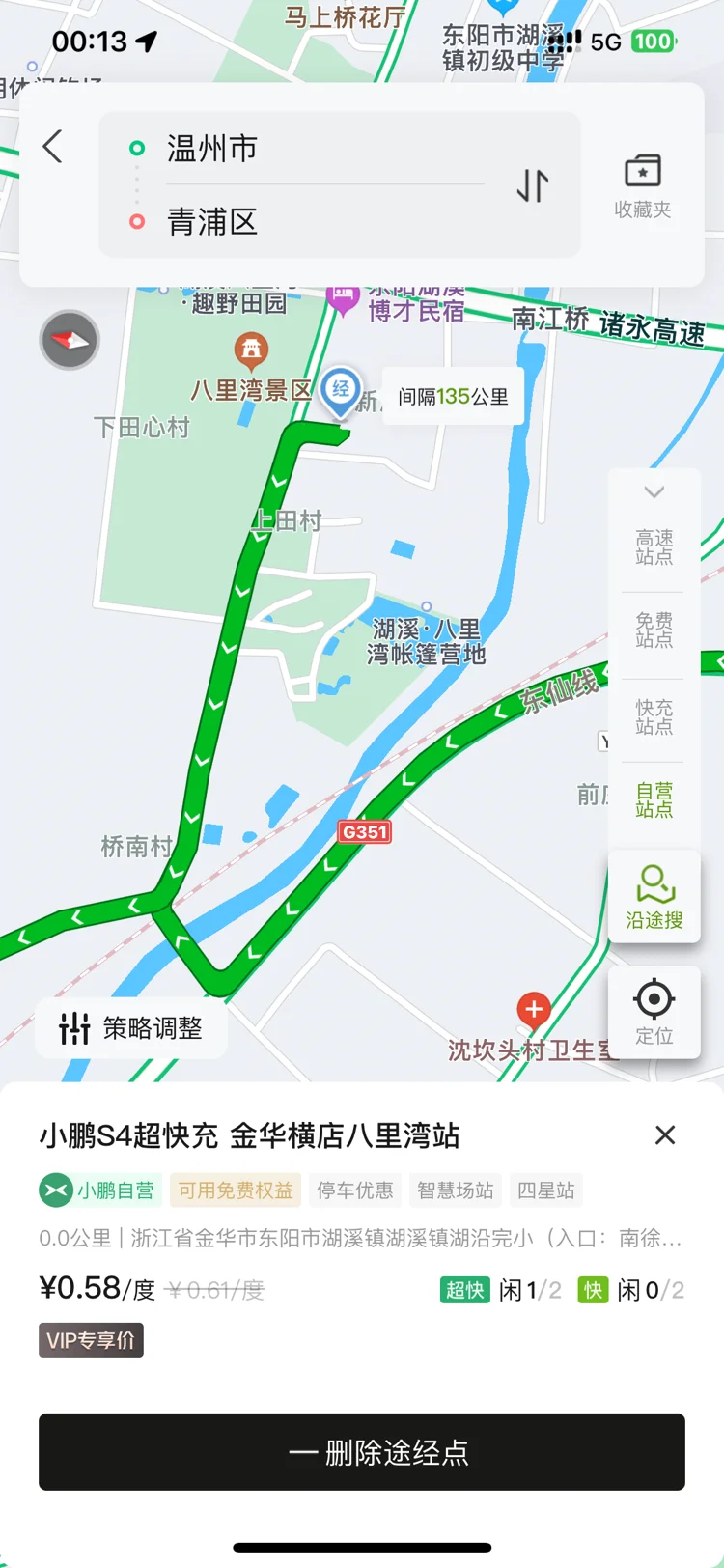Open 策略调整 strategy settings
This screenshot has height=1568, width=724.
click(x=131, y=1028)
